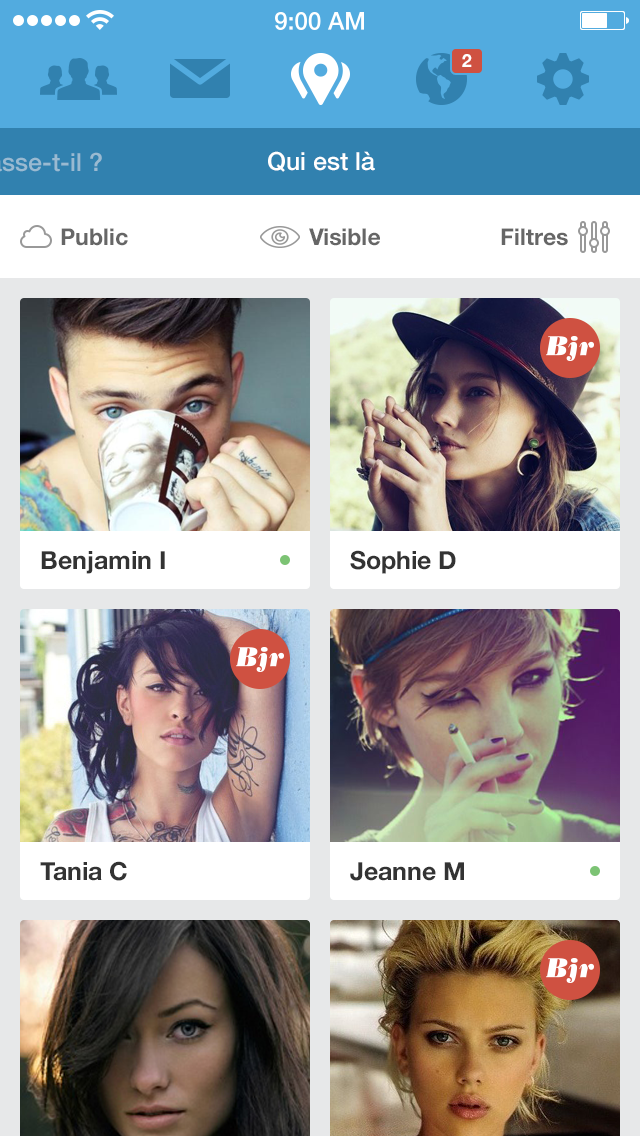The height and width of the screenshot is (1136, 640).
Task: Open the globe tab with 2 notifications
Action: click(x=442, y=80)
